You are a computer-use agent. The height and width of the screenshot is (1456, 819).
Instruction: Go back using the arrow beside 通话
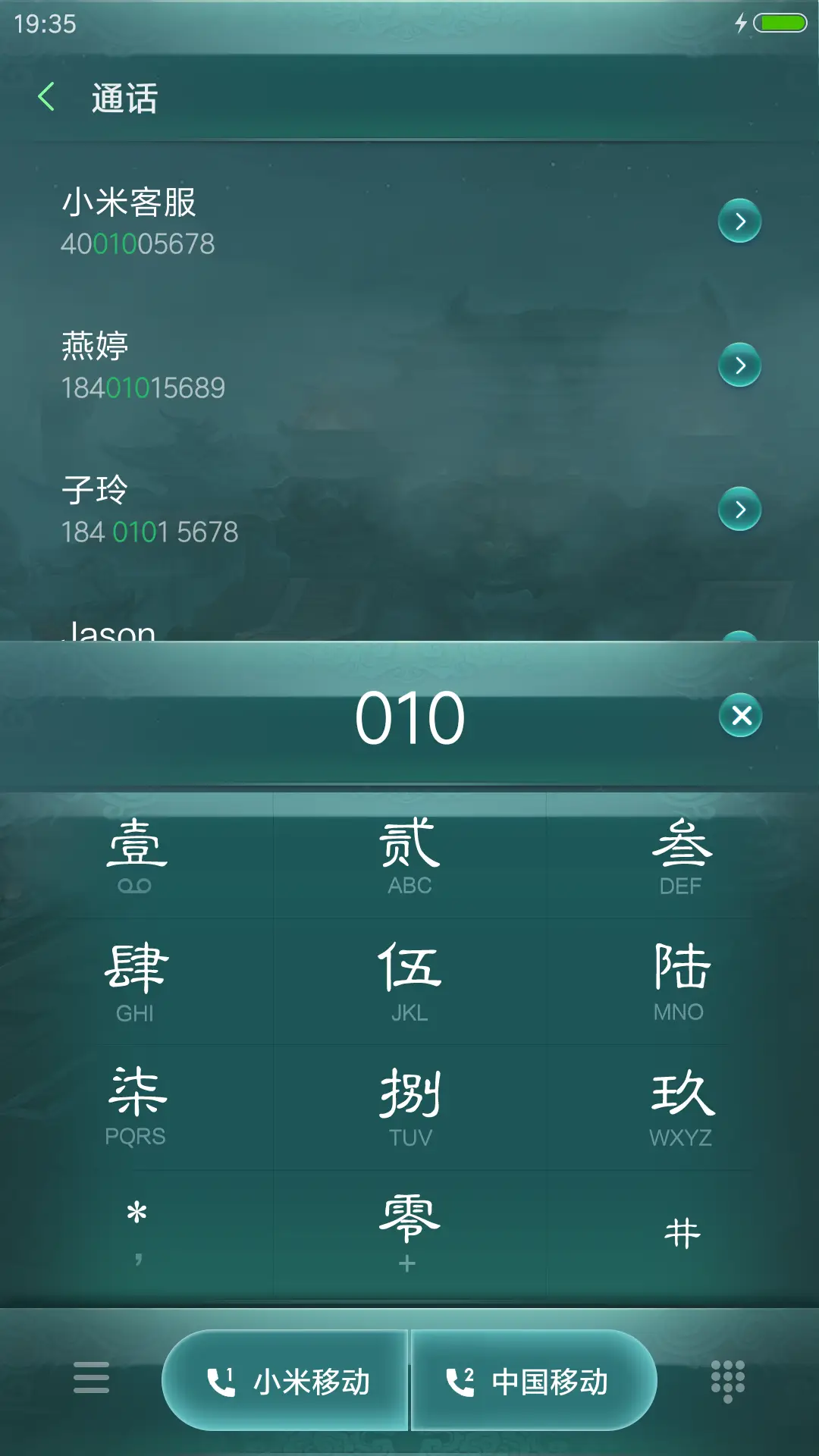click(48, 99)
